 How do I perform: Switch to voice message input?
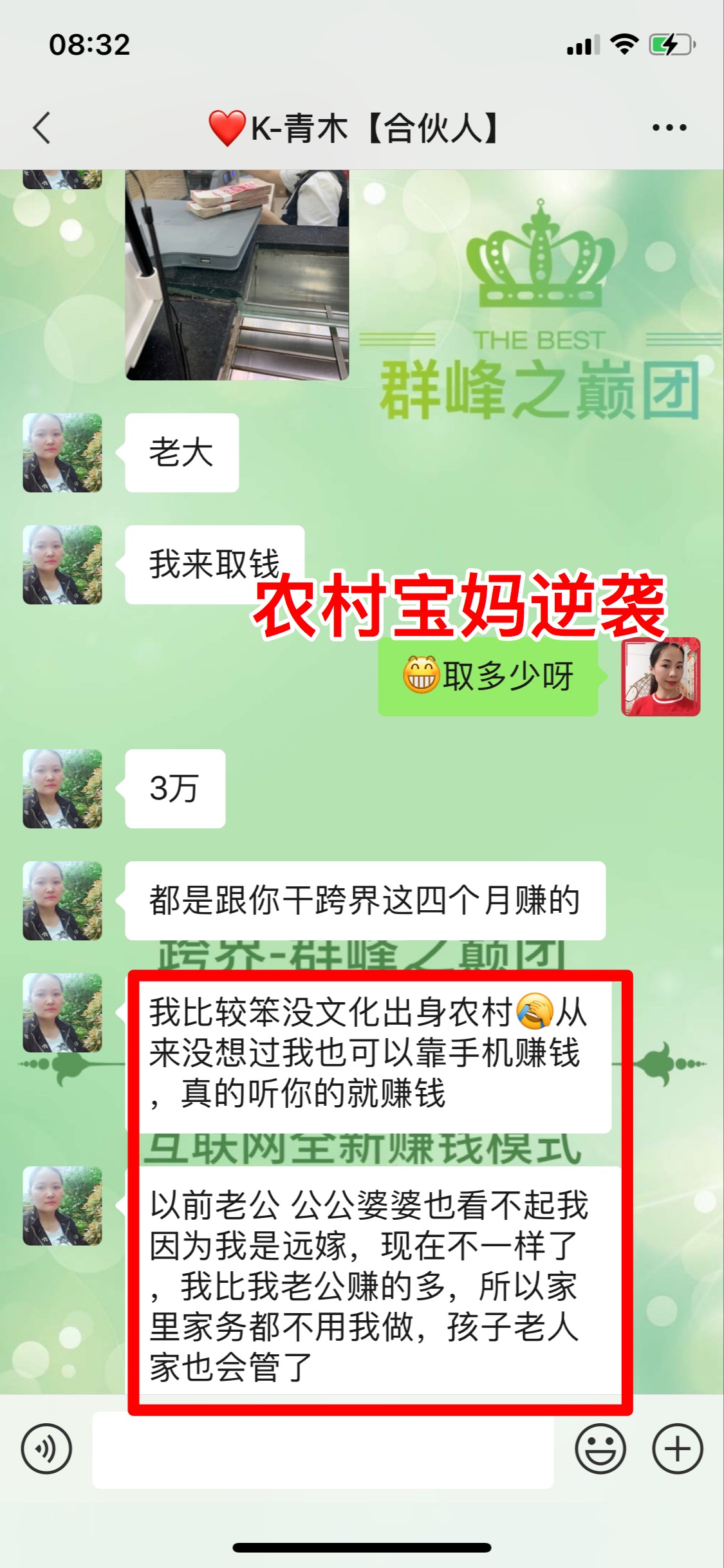tap(46, 1449)
